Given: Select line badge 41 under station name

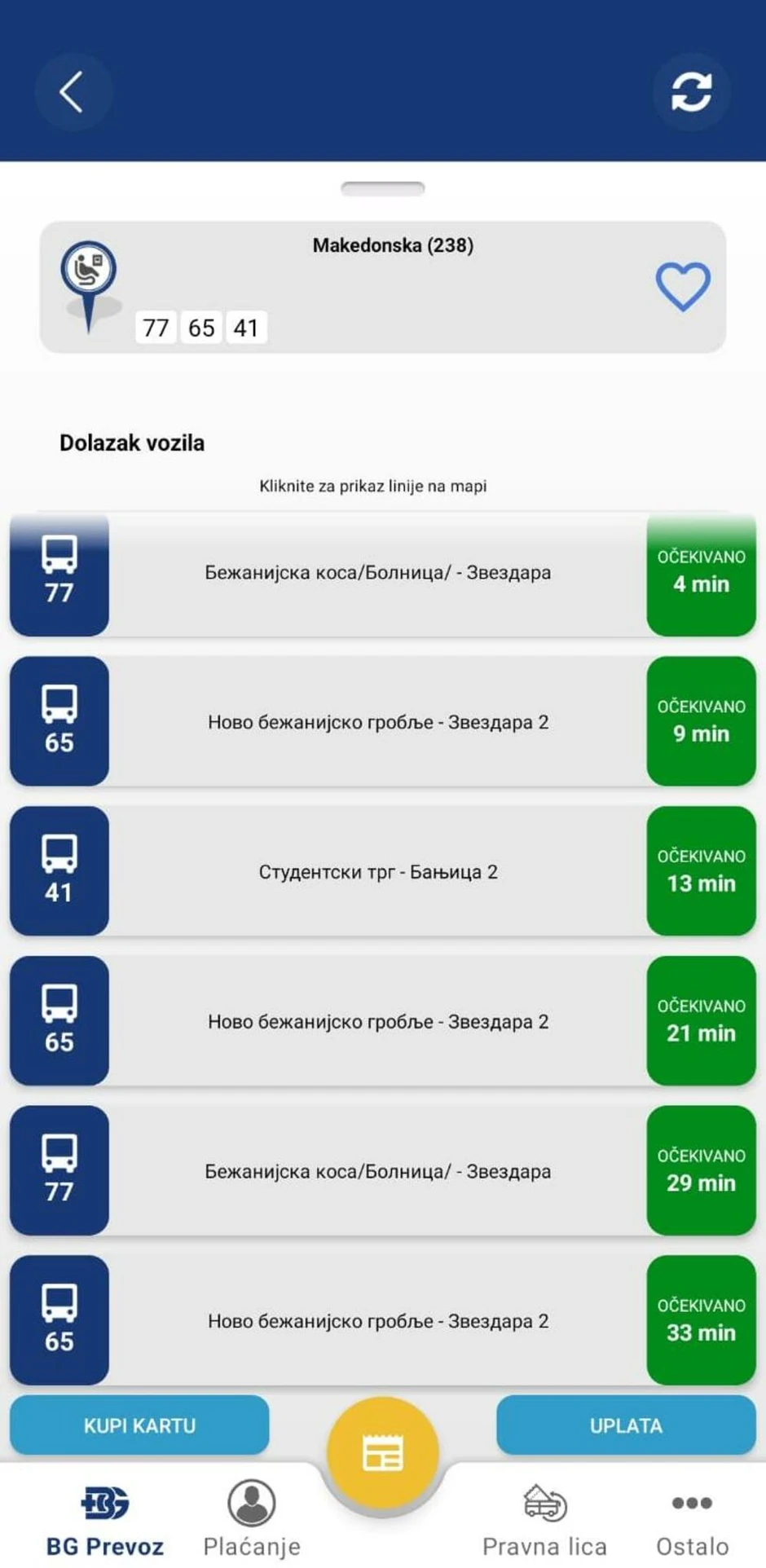Looking at the screenshot, I should pos(246,328).
